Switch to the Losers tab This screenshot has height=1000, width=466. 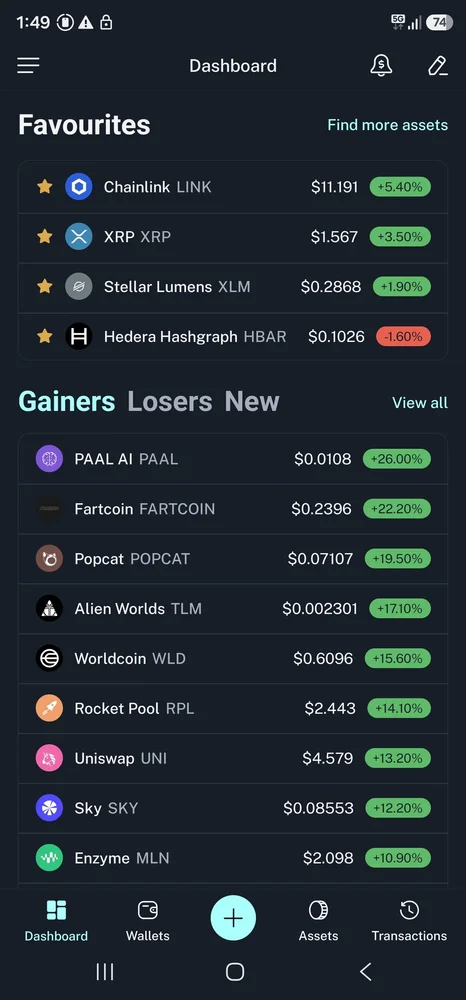click(170, 402)
